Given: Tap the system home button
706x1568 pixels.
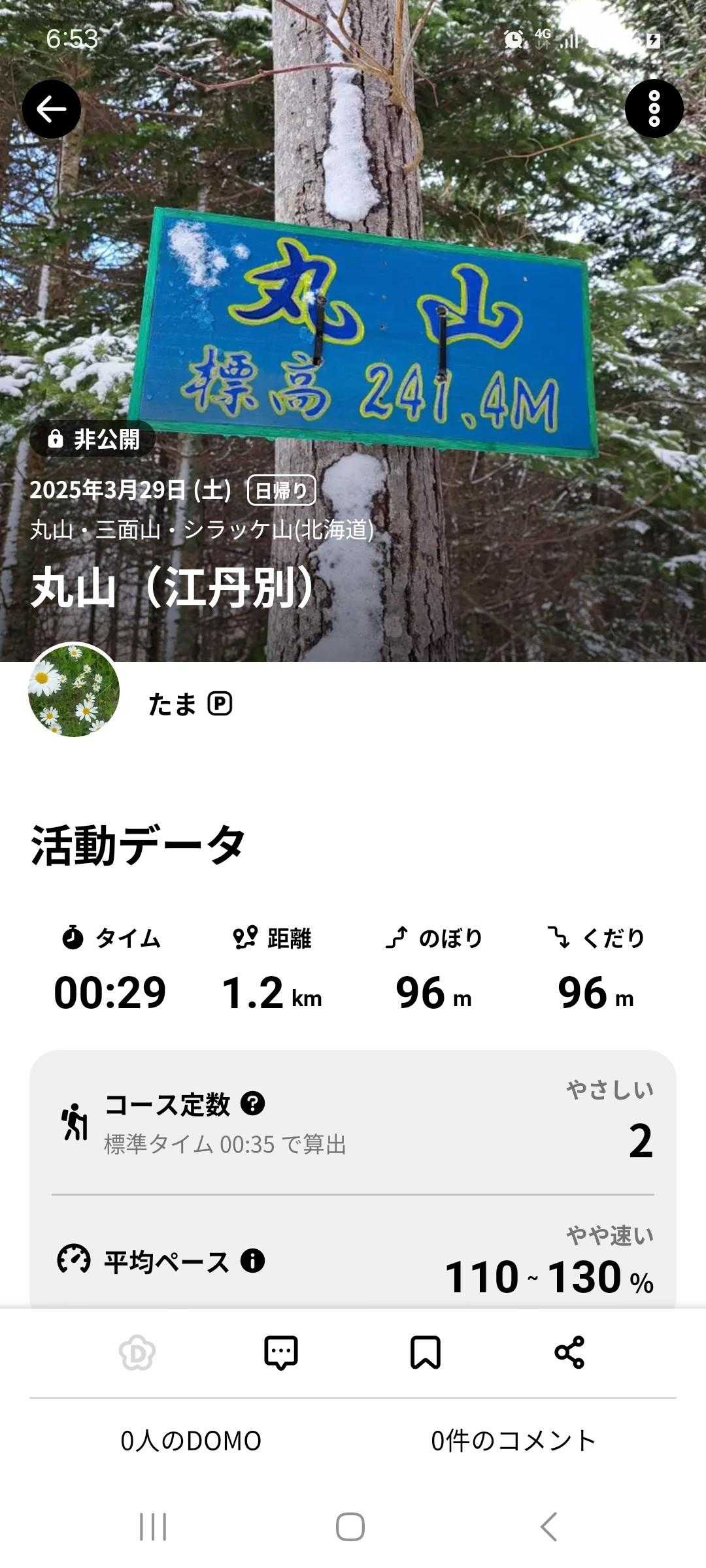Looking at the screenshot, I should tap(350, 1527).
